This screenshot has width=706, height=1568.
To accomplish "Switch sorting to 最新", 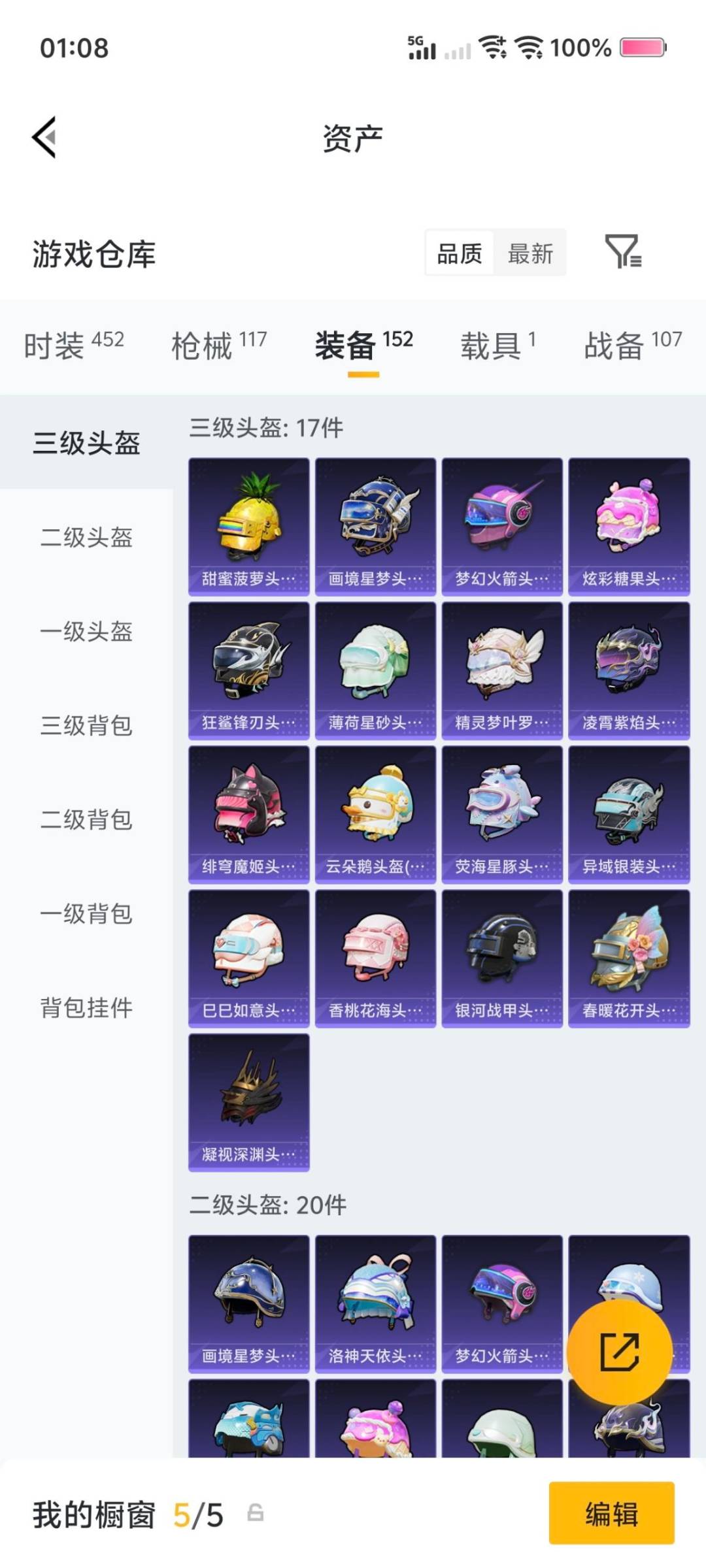I will click(x=531, y=253).
